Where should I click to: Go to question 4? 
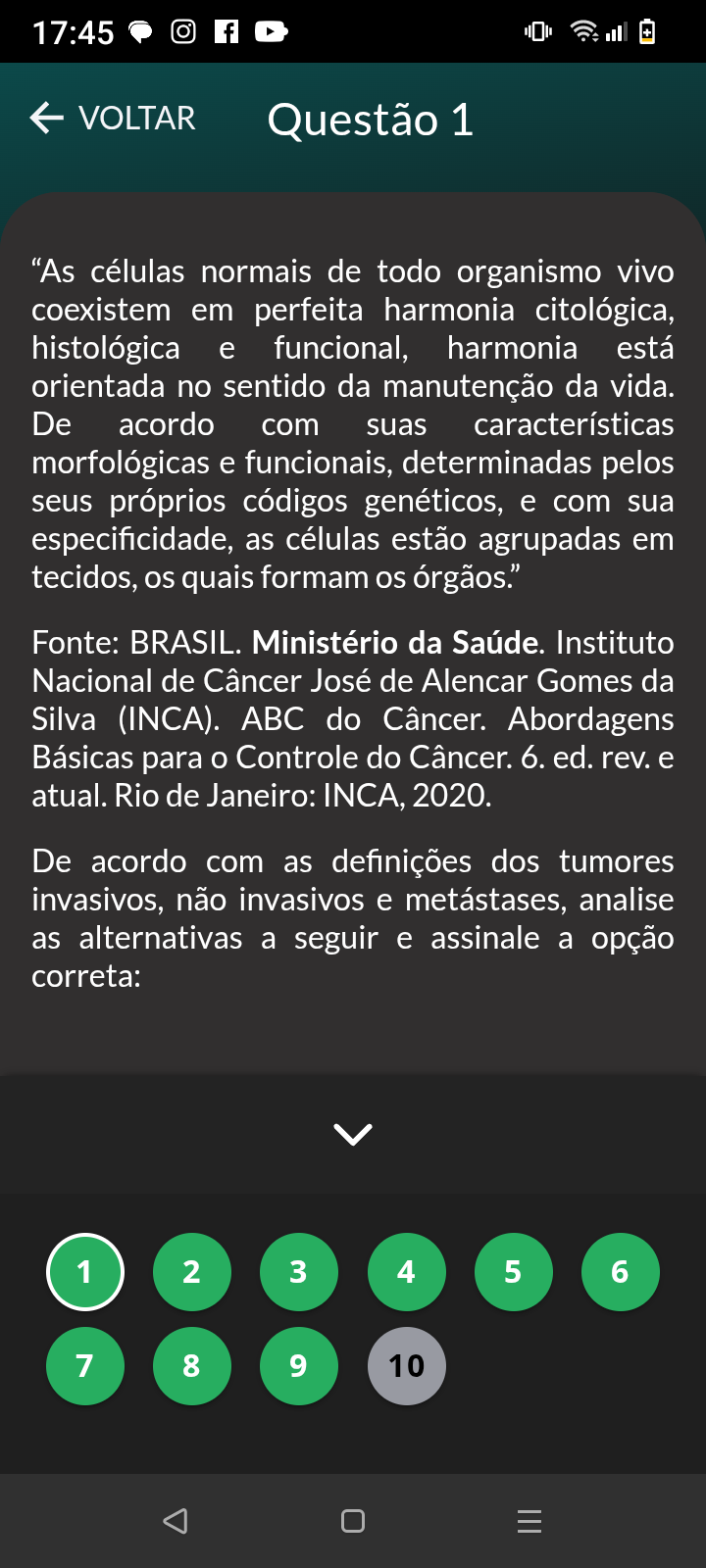click(x=406, y=1272)
